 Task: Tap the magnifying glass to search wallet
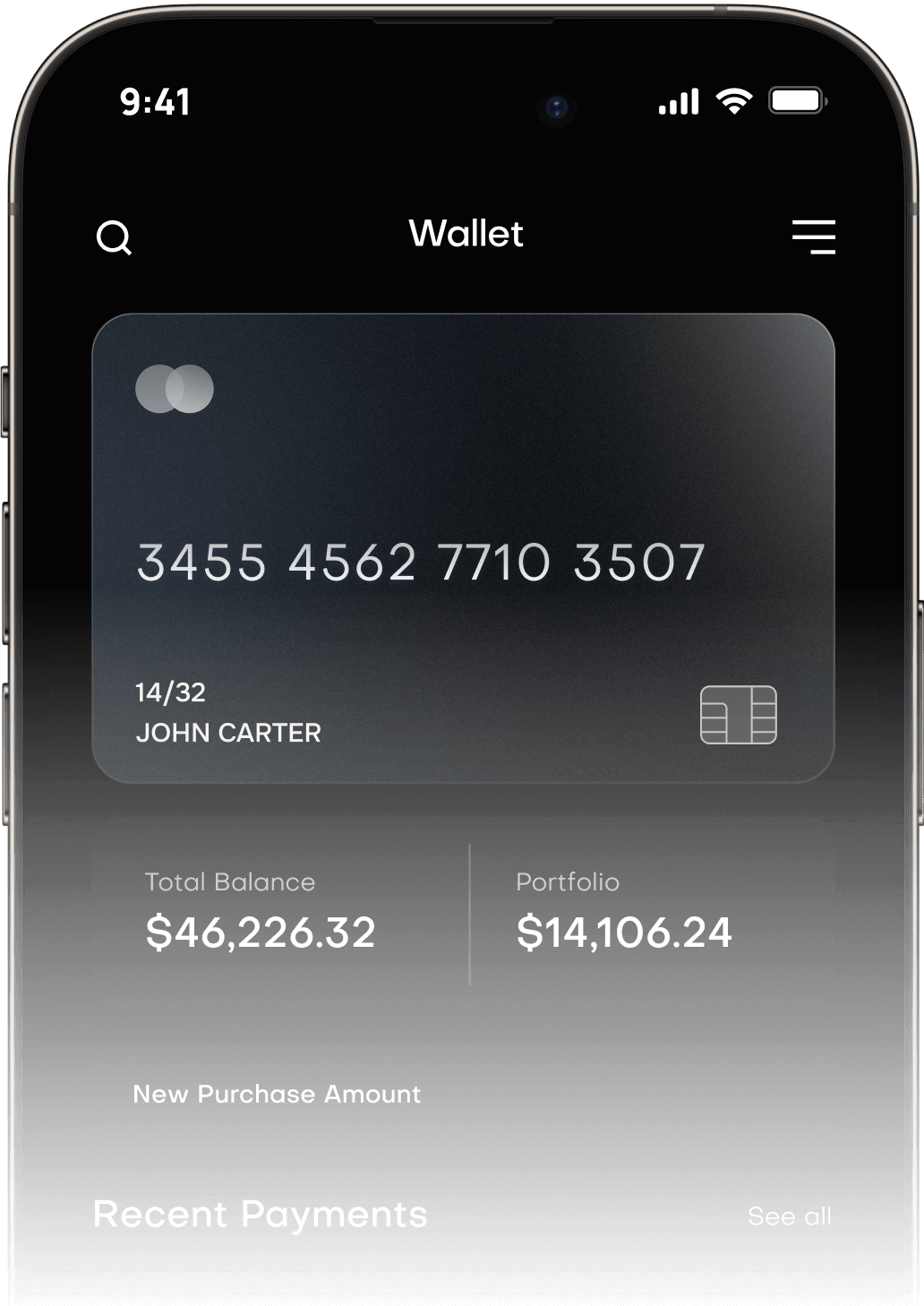[x=115, y=239]
